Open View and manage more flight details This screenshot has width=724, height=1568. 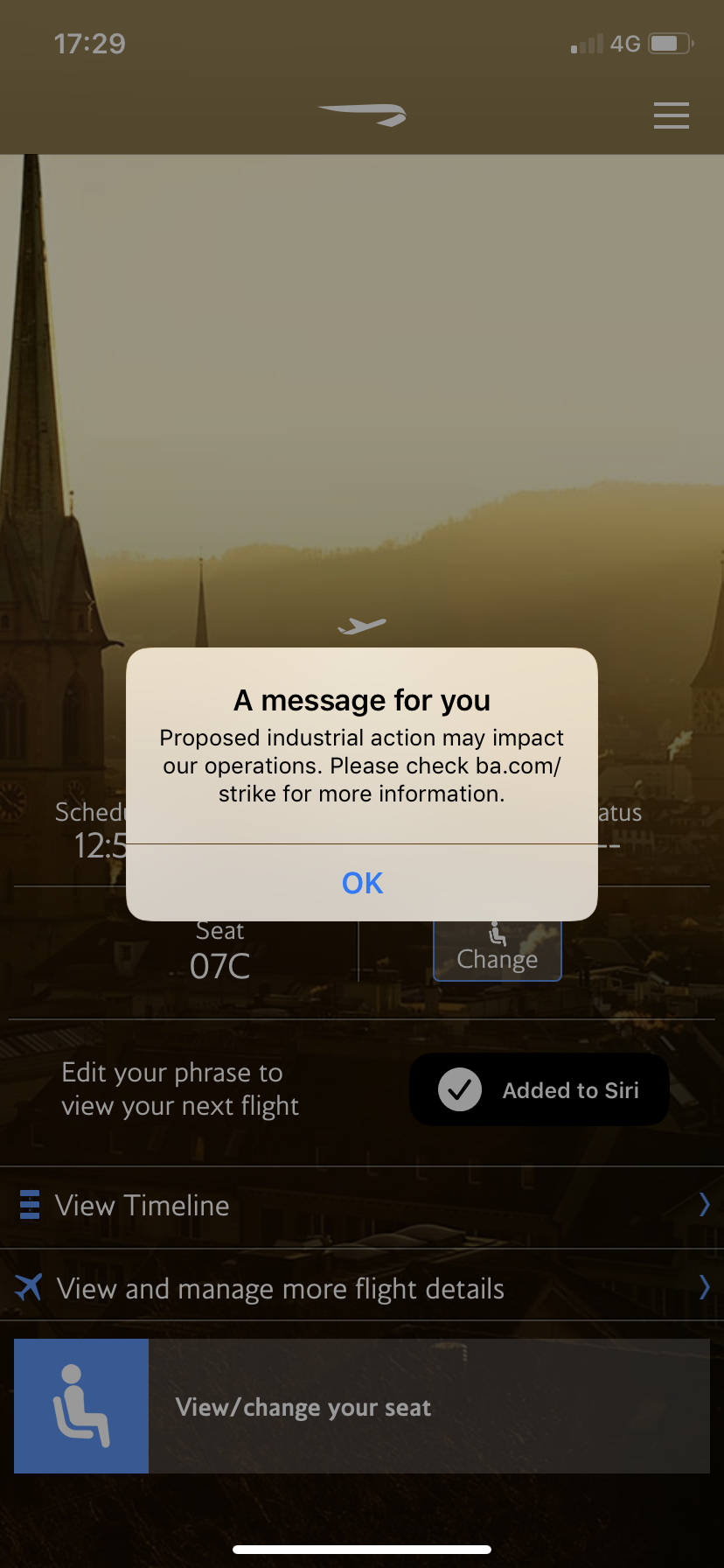click(x=362, y=1288)
